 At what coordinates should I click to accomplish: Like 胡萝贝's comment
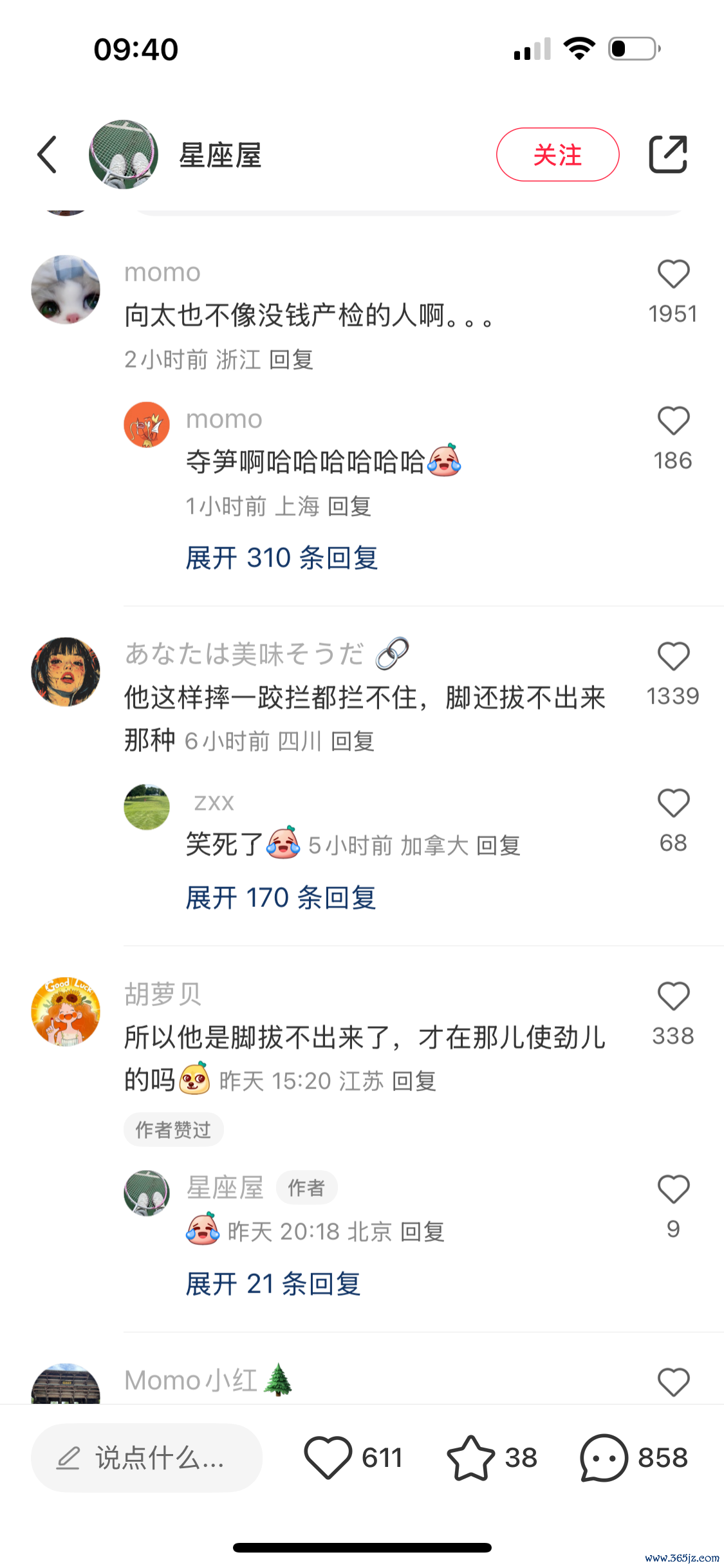point(673,996)
